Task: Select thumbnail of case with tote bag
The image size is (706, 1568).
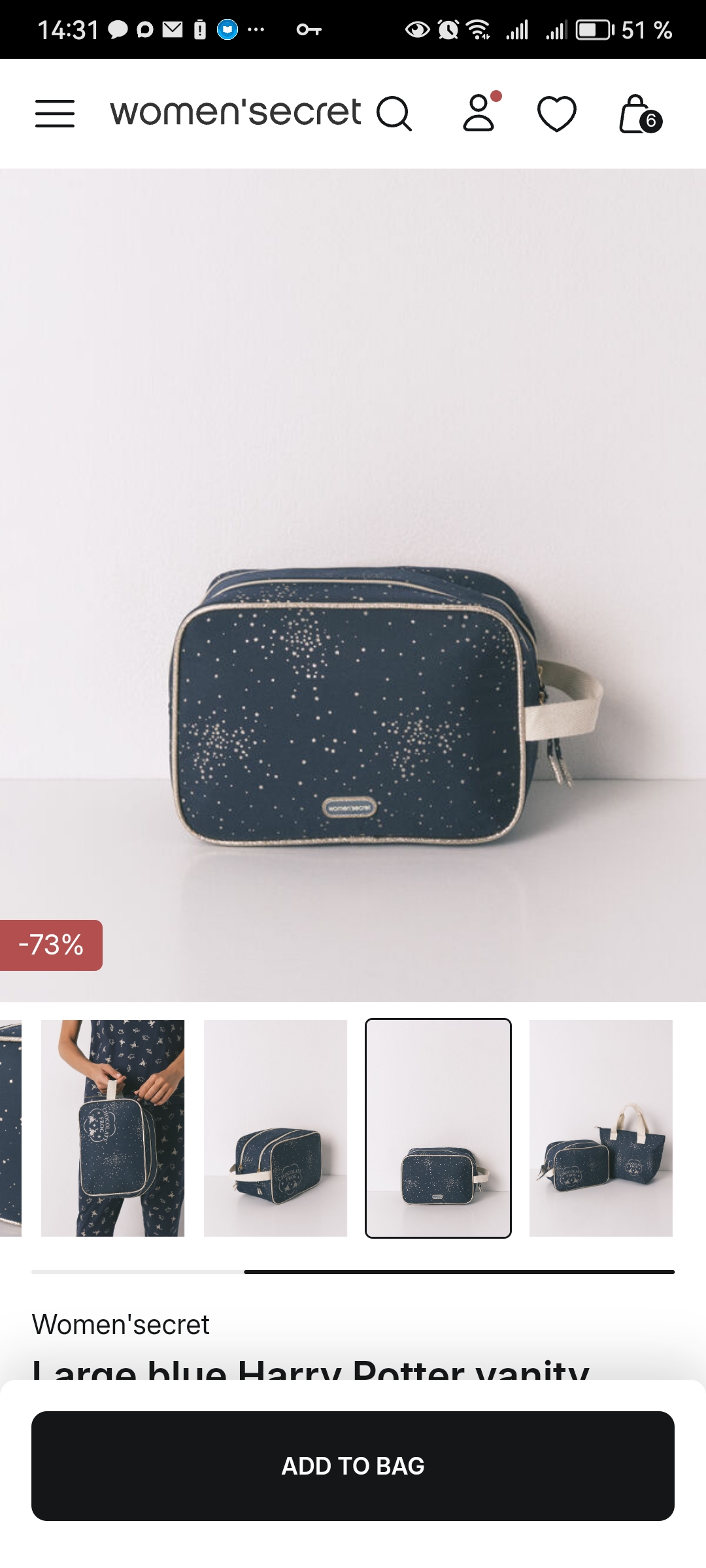Action: point(601,1128)
